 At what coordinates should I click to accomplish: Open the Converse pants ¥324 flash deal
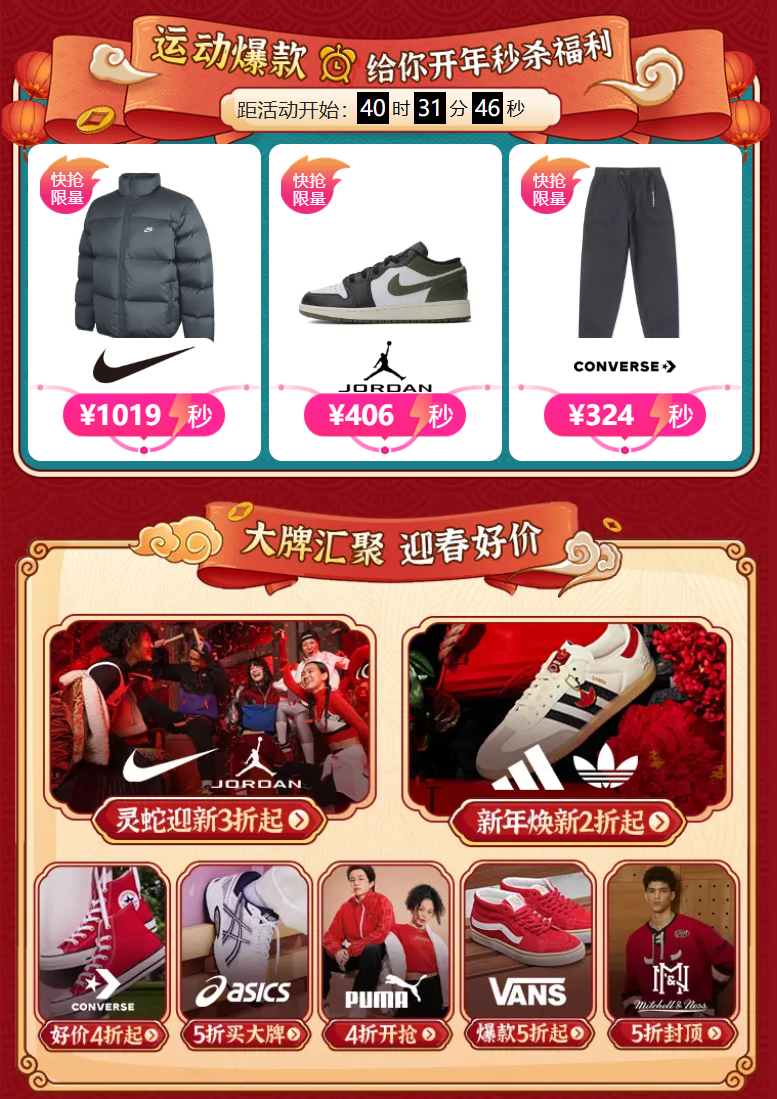pos(625,300)
